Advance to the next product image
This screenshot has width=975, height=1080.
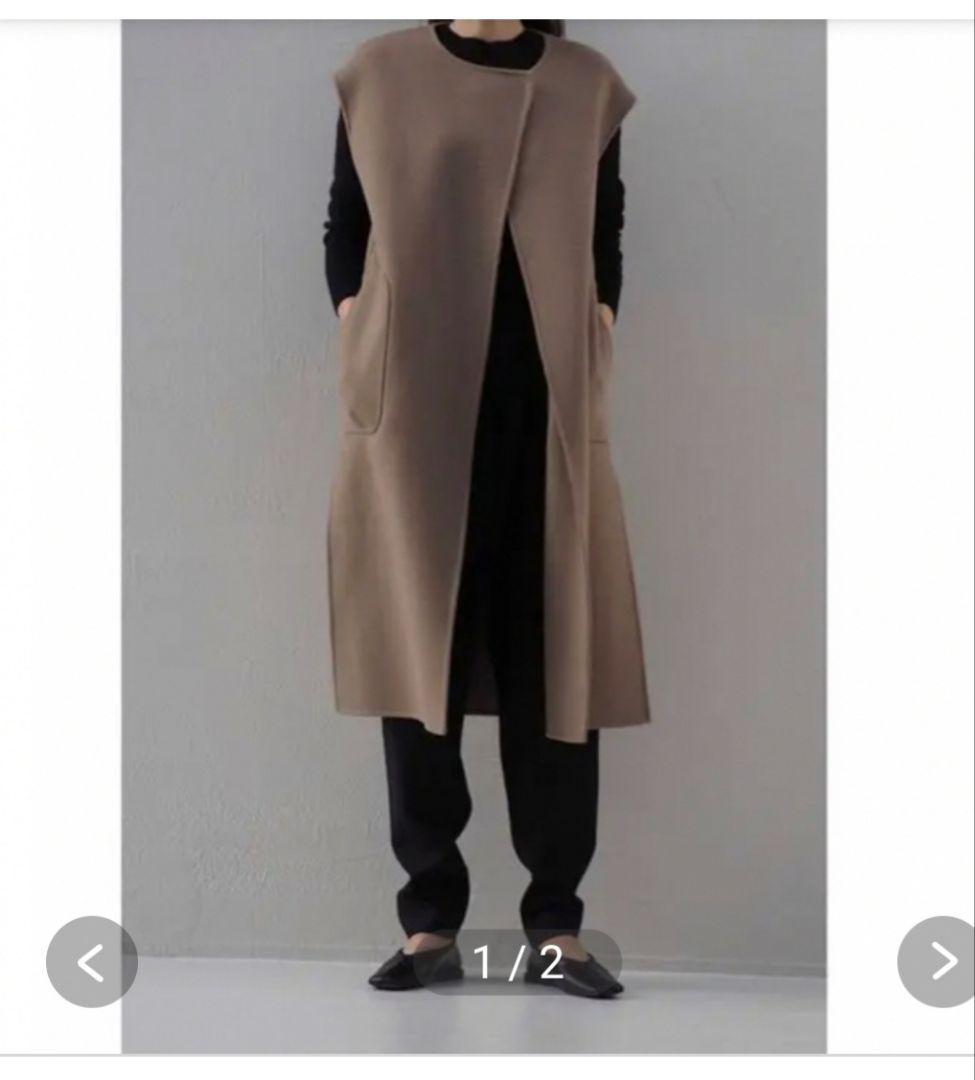941,961
